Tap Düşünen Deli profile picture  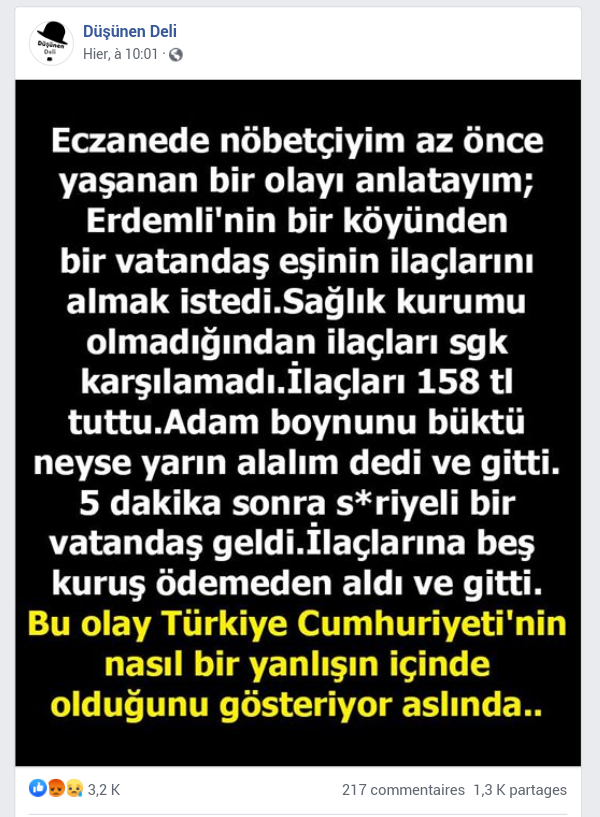coord(51,43)
